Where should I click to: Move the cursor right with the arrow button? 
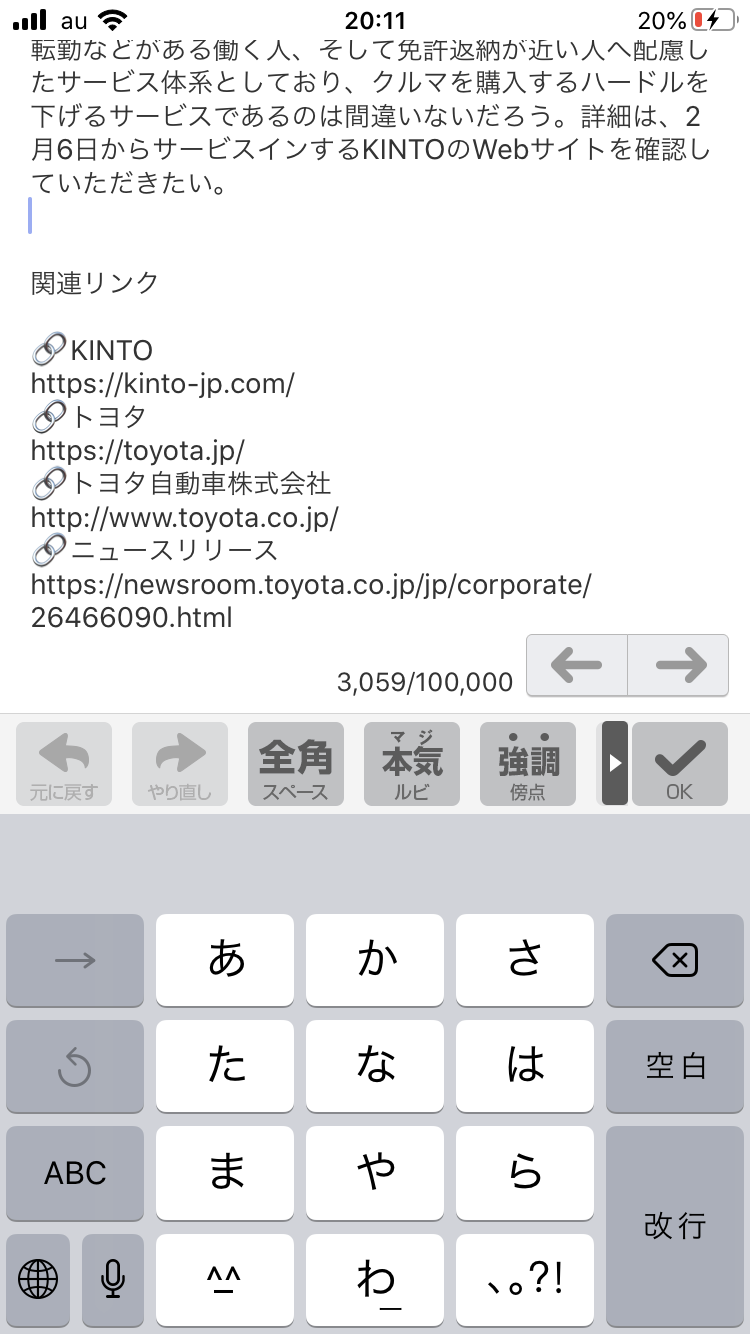click(x=678, y=665)
